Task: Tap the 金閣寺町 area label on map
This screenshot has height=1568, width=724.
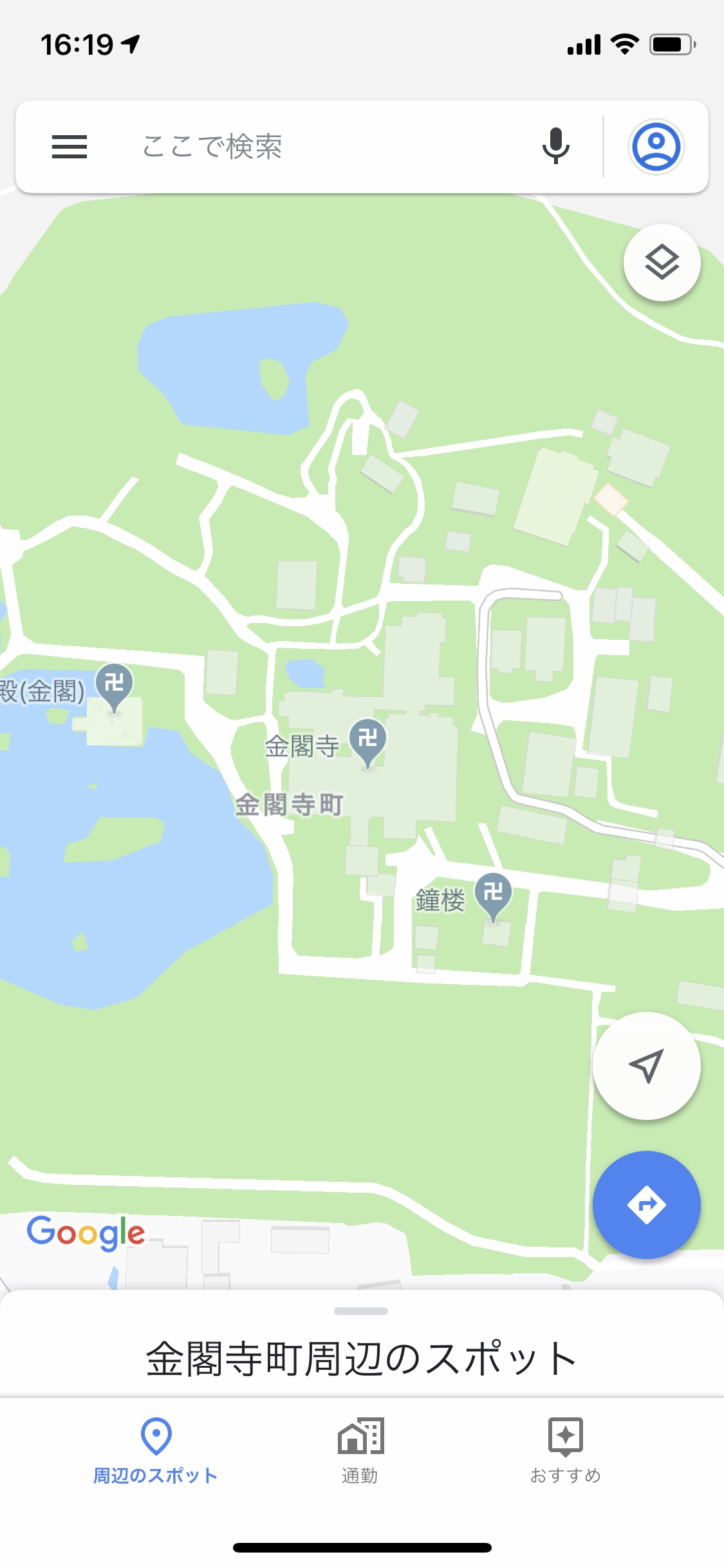Action: (x=288, y=805)
